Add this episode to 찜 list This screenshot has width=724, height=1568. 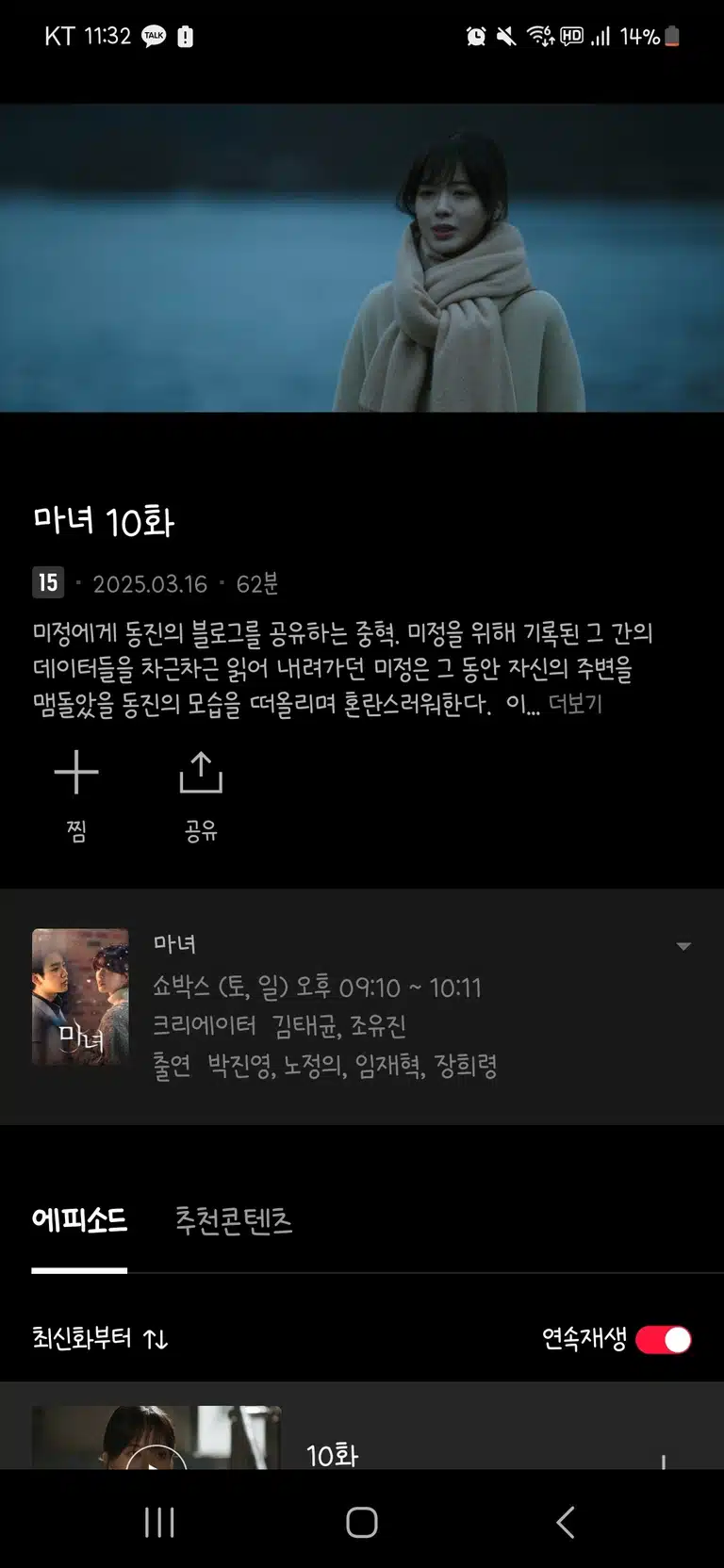coord(76,796)
